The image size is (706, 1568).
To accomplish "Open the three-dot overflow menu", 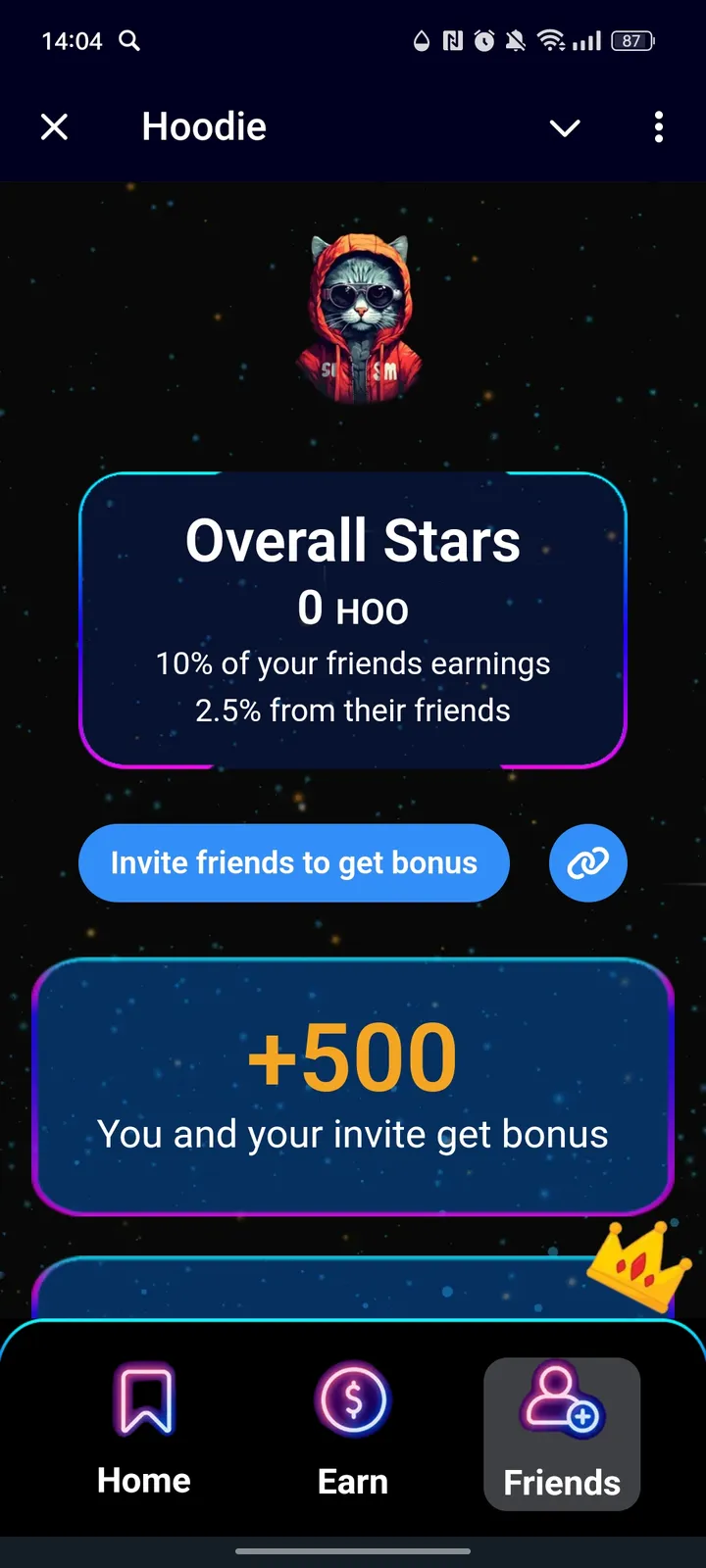I will click(x=659, y=126).
